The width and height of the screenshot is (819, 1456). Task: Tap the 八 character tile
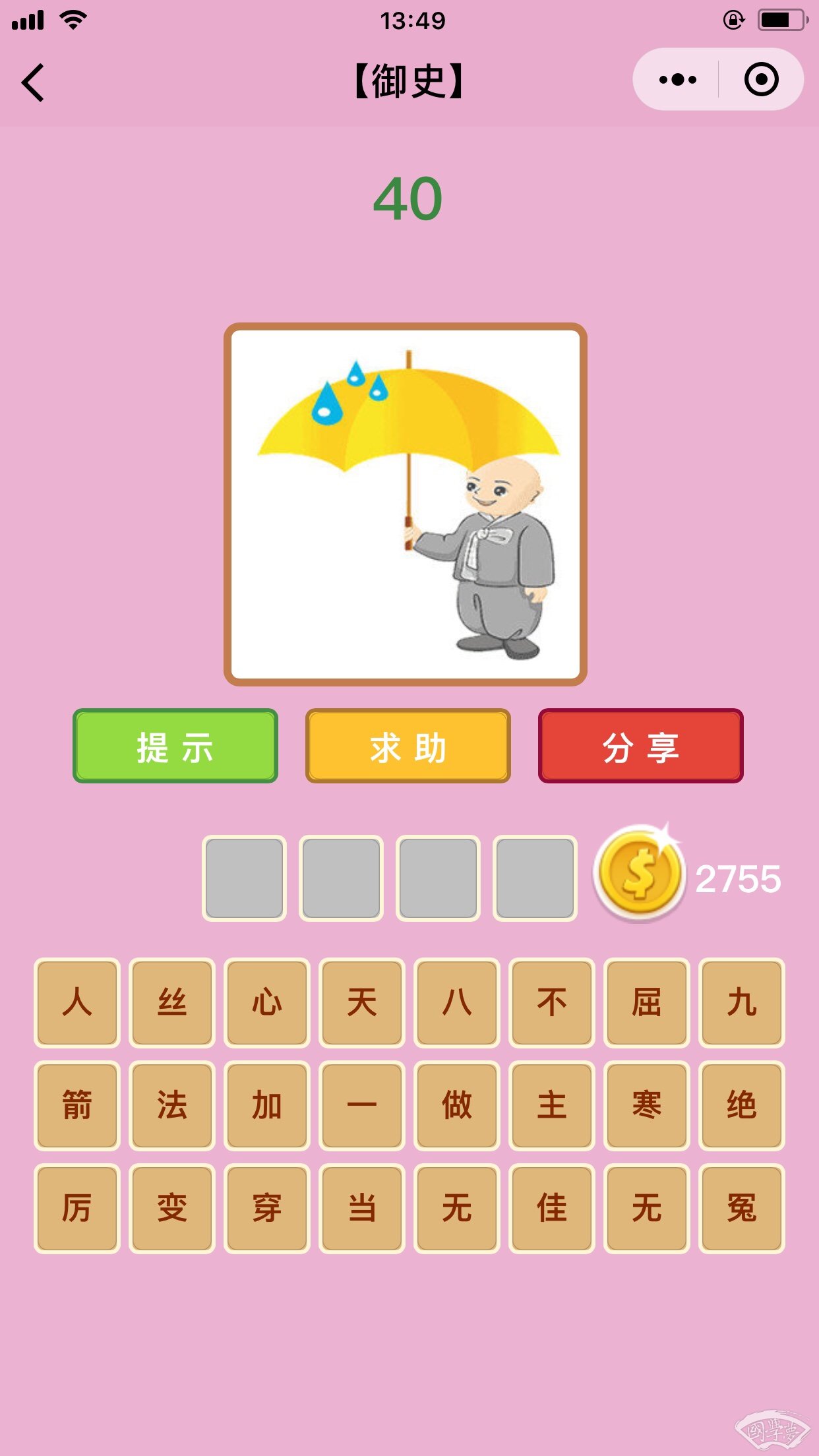point(457,1002)
